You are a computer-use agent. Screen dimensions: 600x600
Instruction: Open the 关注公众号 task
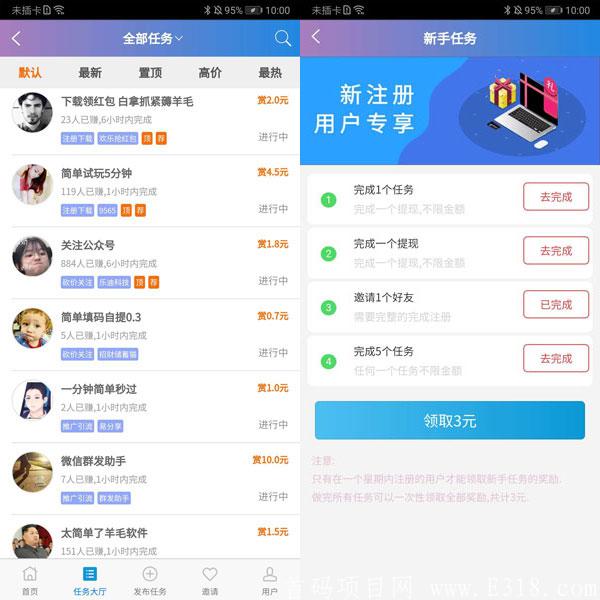88,245
